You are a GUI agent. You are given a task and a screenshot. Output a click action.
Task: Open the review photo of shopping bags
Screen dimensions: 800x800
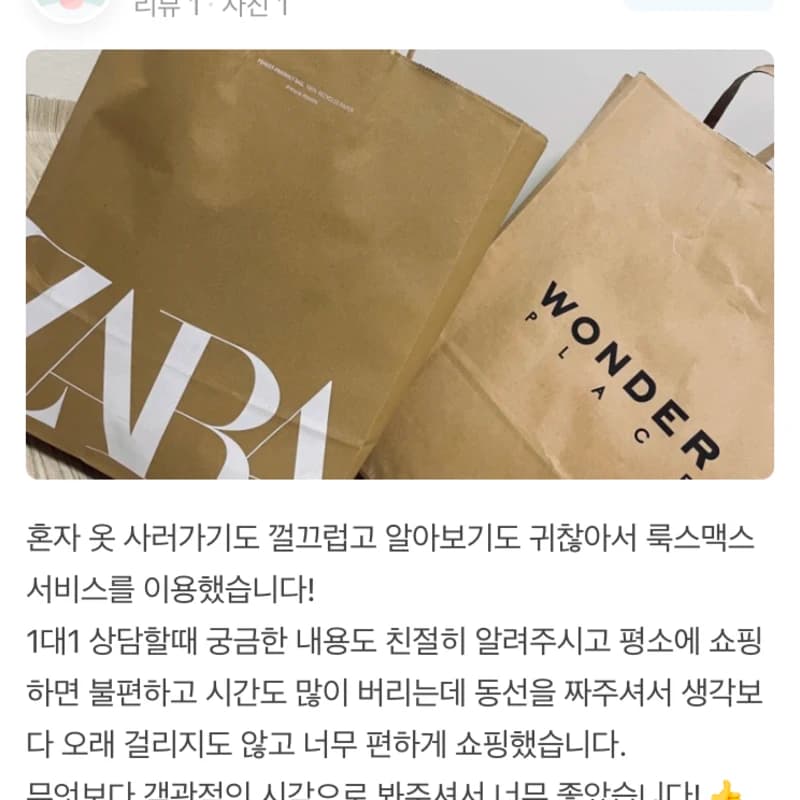tap(400, 265)
